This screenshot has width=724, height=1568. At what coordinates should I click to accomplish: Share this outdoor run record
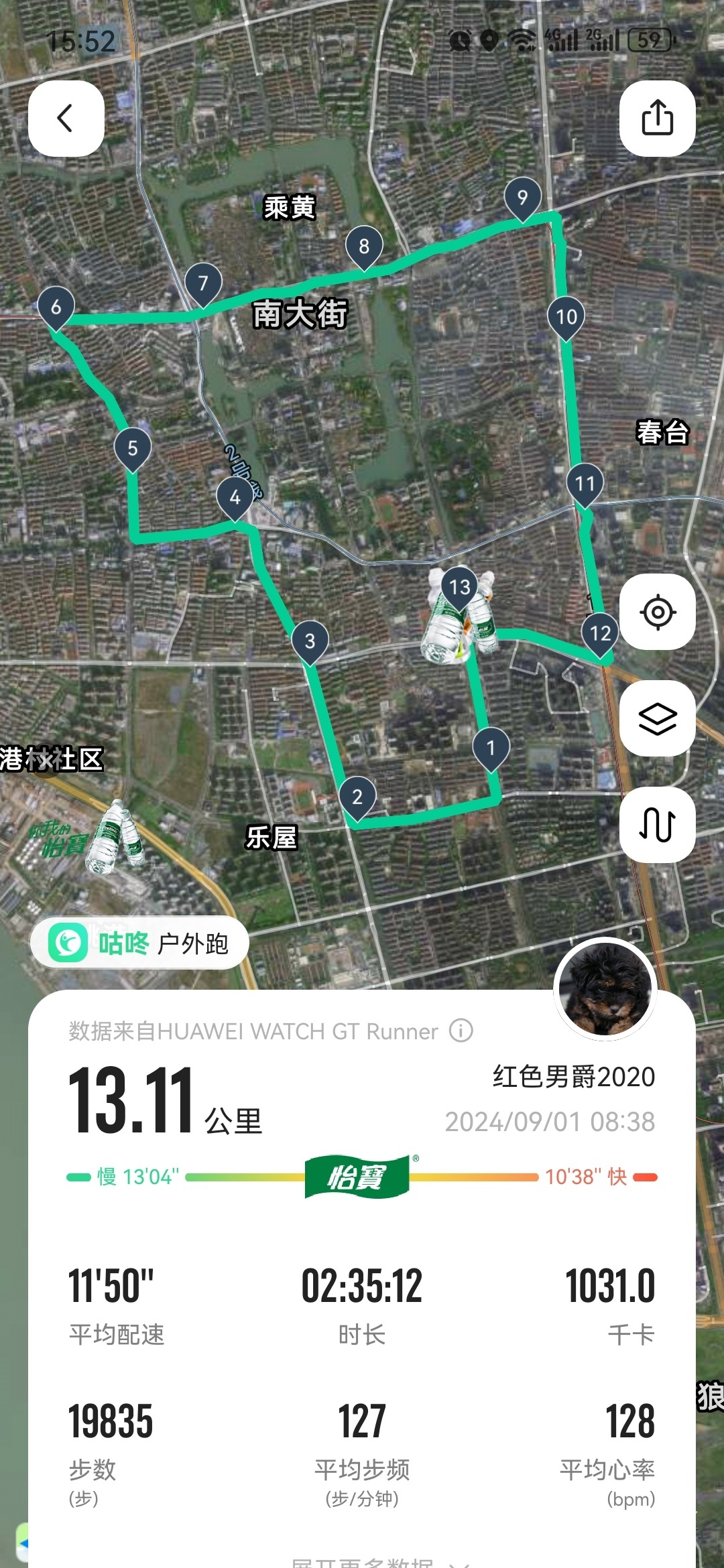coord(657,119)
